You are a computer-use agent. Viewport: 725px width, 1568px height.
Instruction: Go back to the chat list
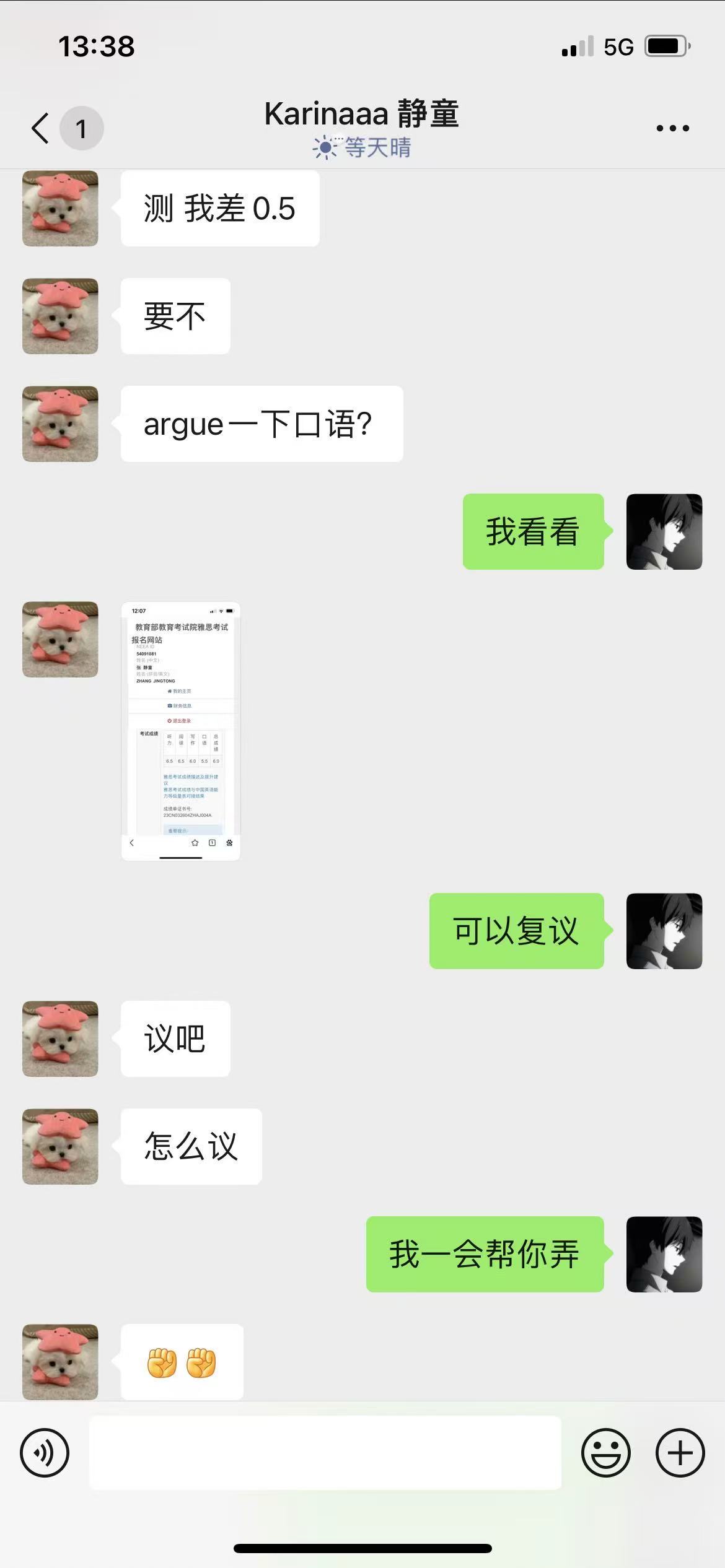point(41,128)
